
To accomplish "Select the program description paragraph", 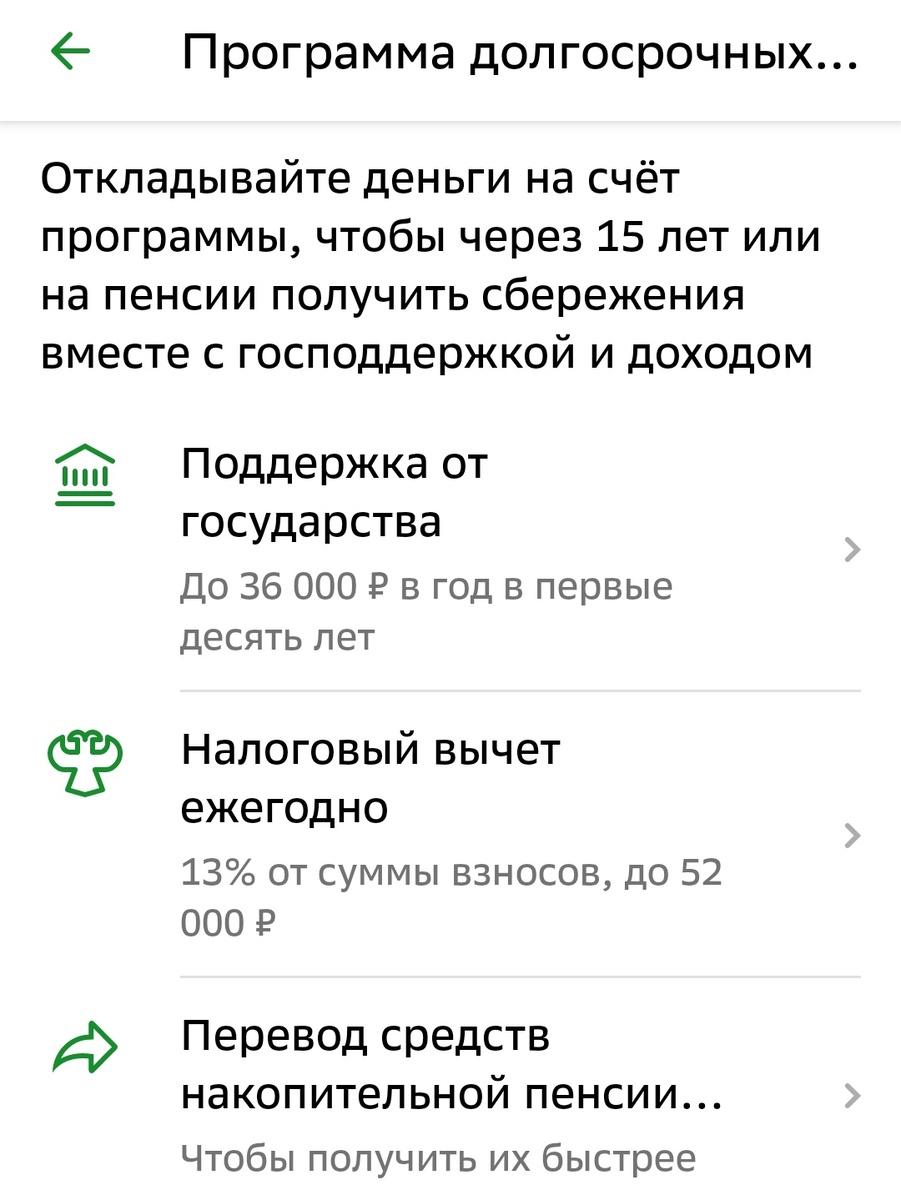I will click(x=430, y=266).
